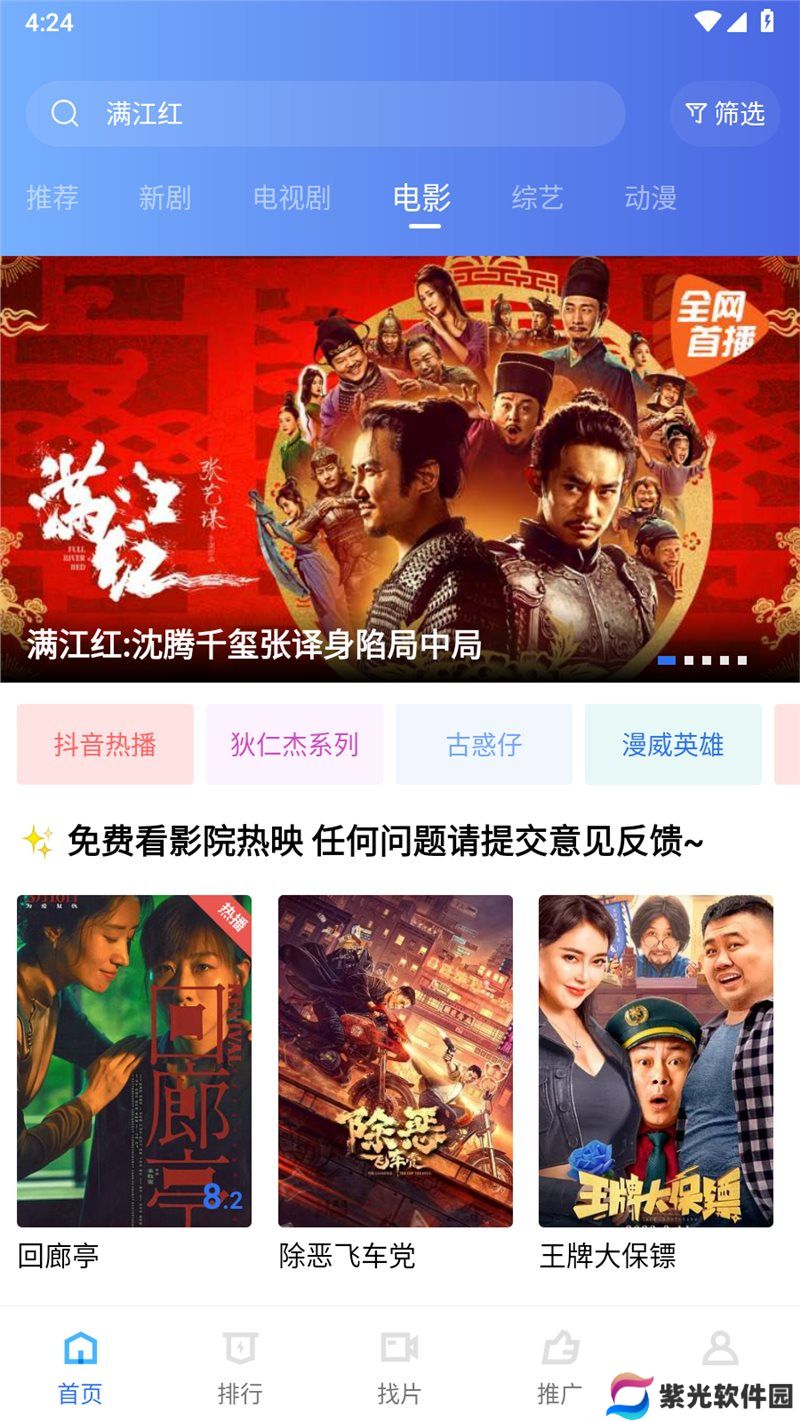
Task: Select the 抖音热播 category chip
Action: click(105, 744)
